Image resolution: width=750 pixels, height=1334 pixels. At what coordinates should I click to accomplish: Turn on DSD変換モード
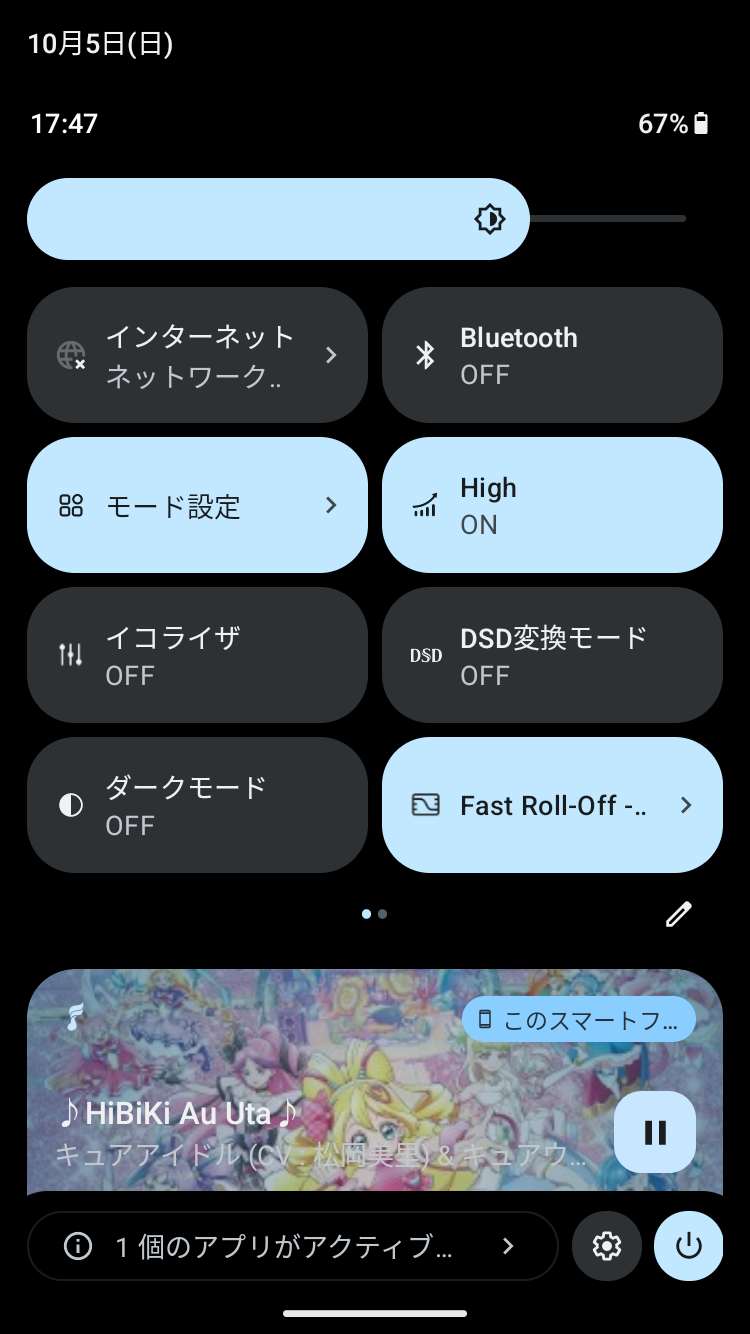click(x=552, y=655)
